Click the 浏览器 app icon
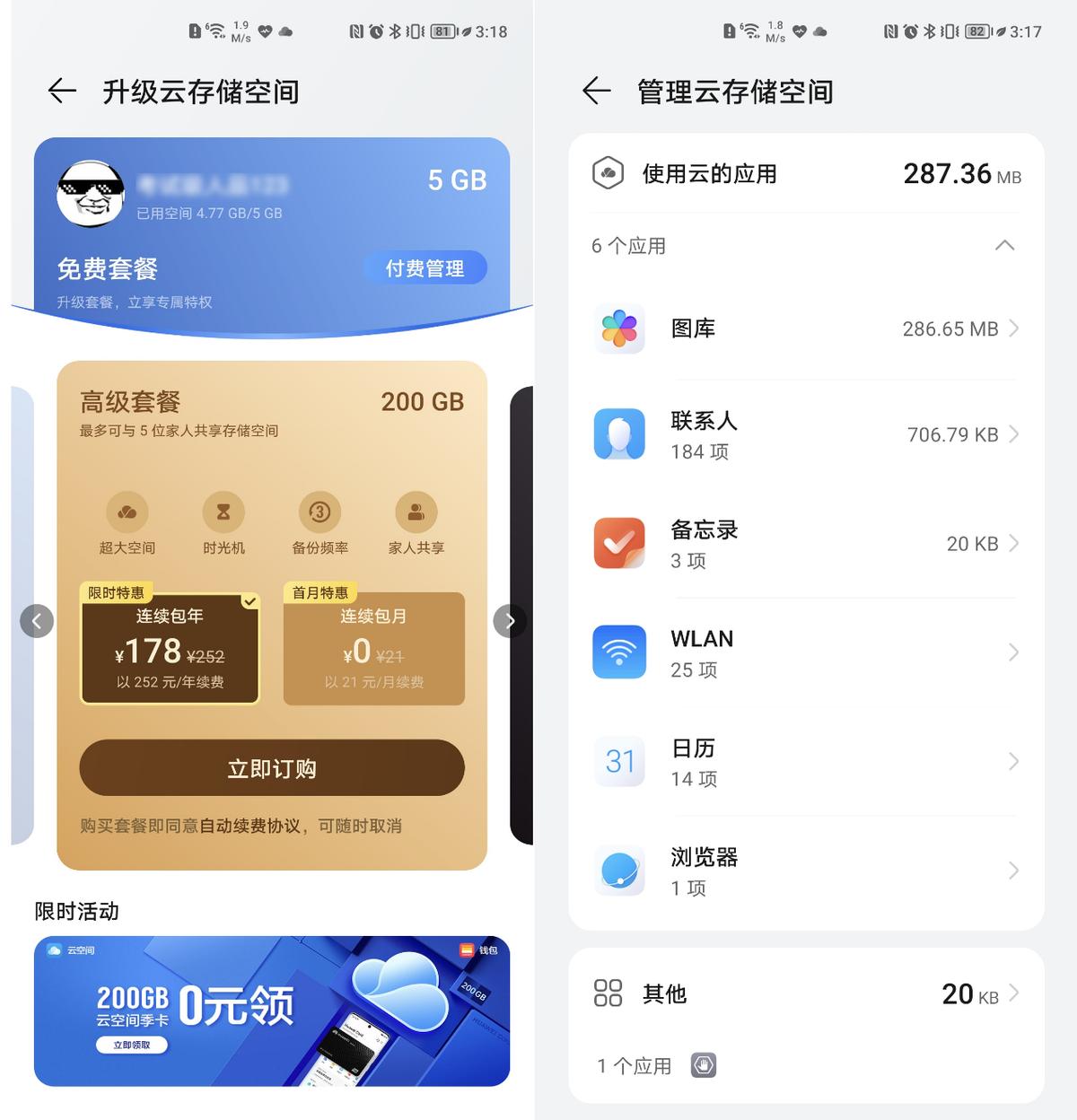This screenshot has height=1120, width=1077. 619,871
